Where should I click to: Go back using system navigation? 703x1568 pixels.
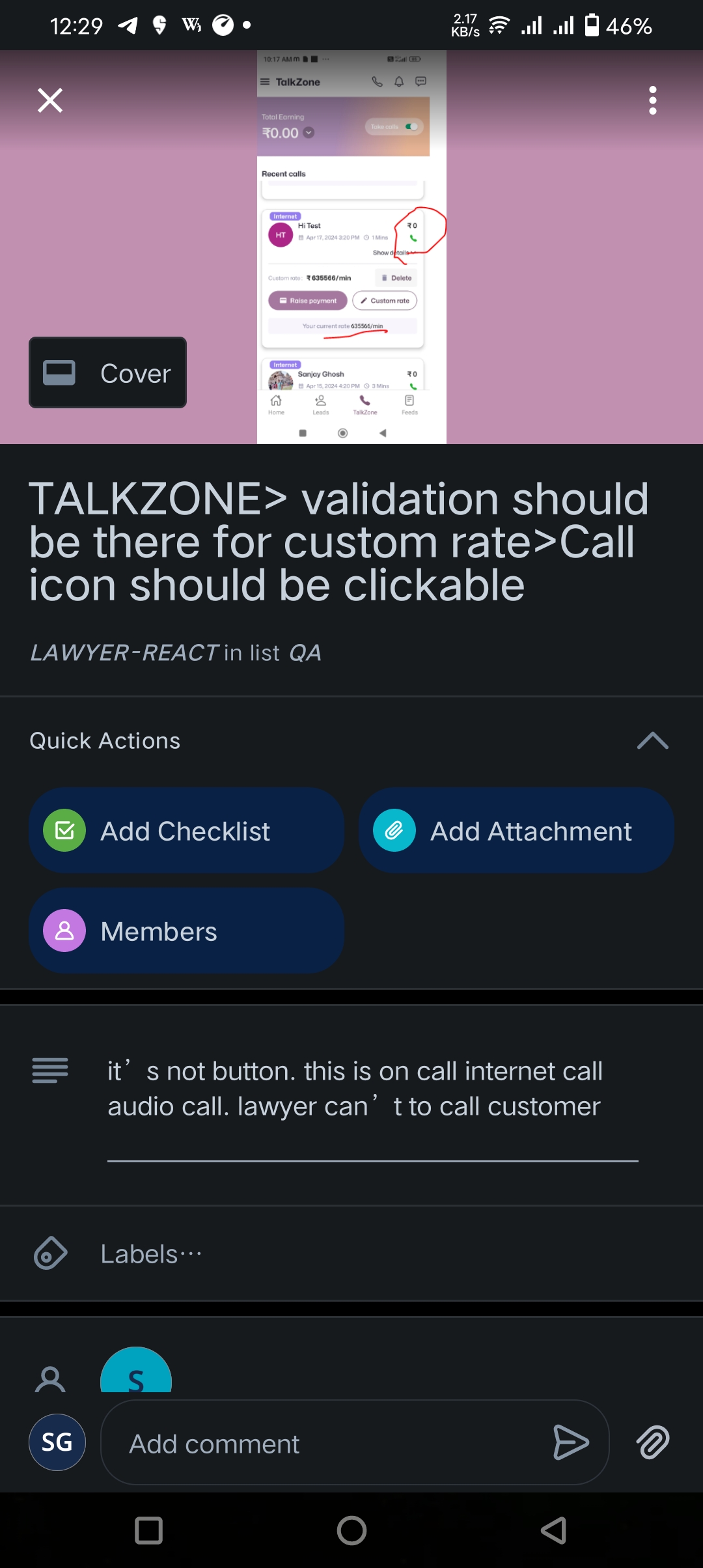click(x=553, y=1530)
